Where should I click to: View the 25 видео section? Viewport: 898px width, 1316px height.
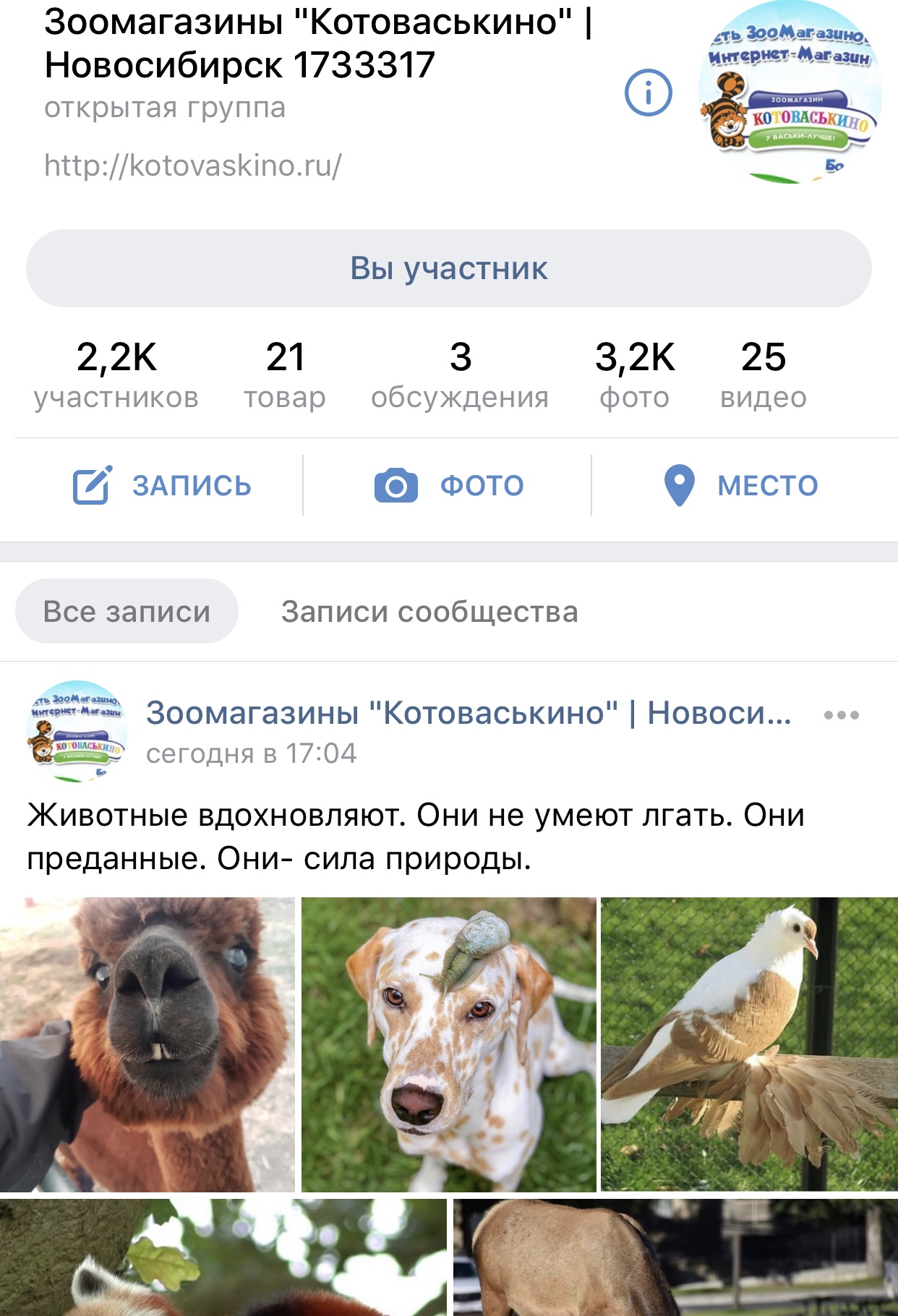coord(763,375)
